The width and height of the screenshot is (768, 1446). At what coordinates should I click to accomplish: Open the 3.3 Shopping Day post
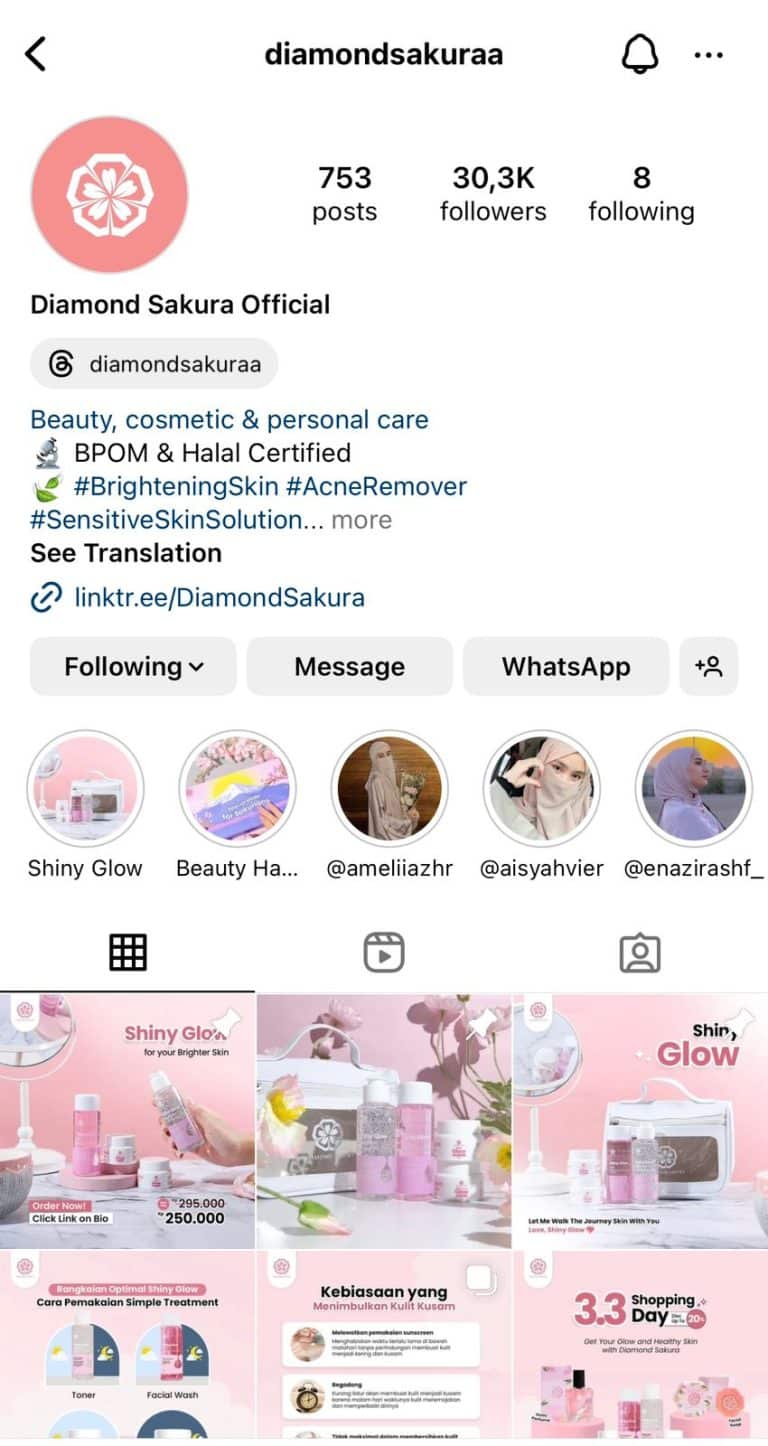pyautogui.click(x=641, y=1345)
